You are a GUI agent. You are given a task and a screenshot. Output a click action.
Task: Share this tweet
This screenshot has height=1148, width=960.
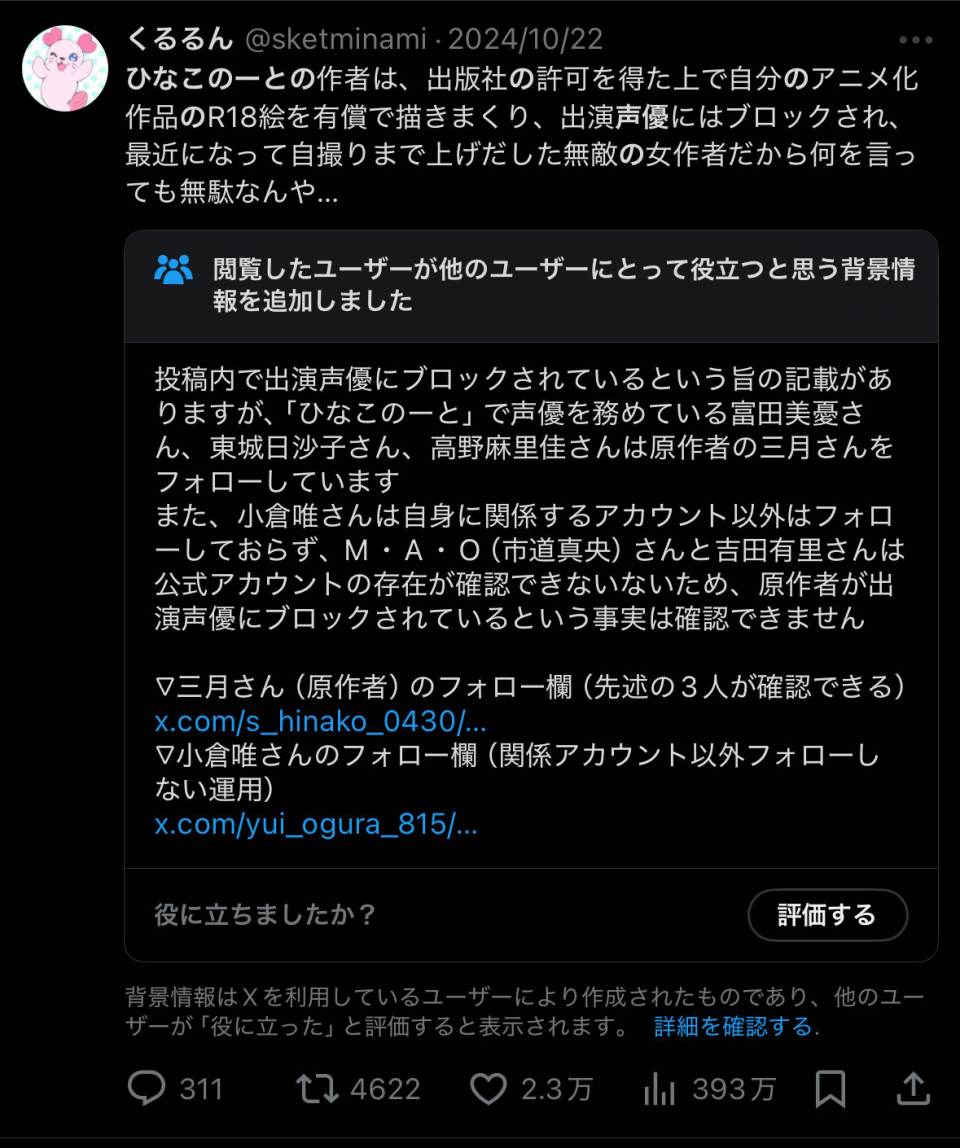click(x=911, y=1088)
